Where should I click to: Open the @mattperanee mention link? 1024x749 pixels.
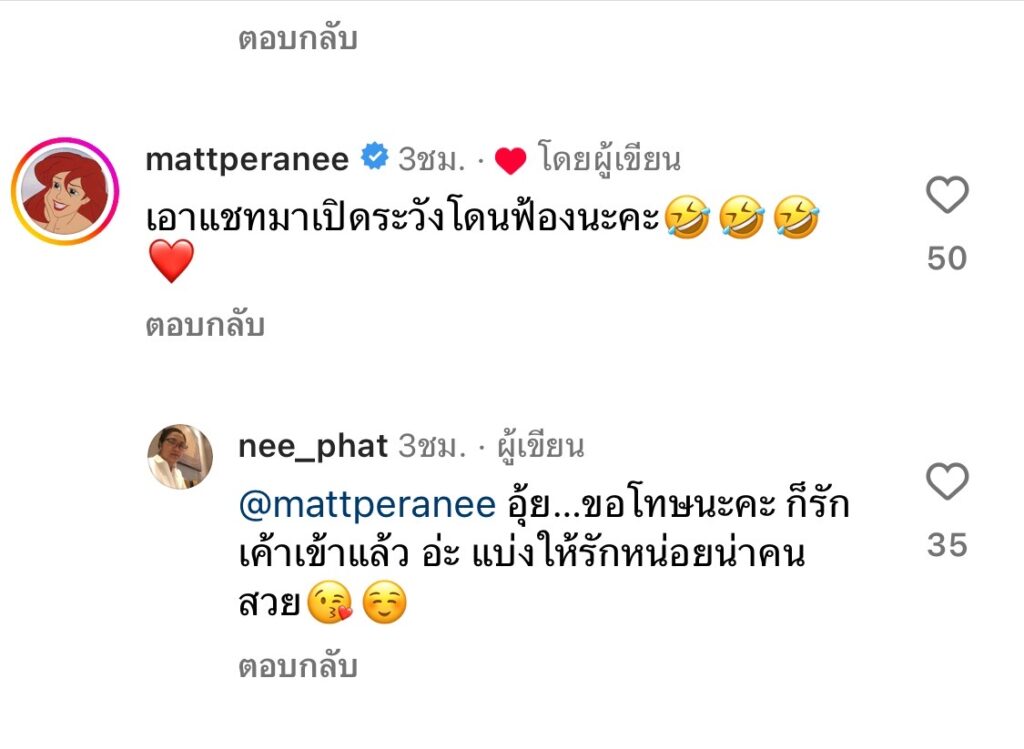coord(367,505)
